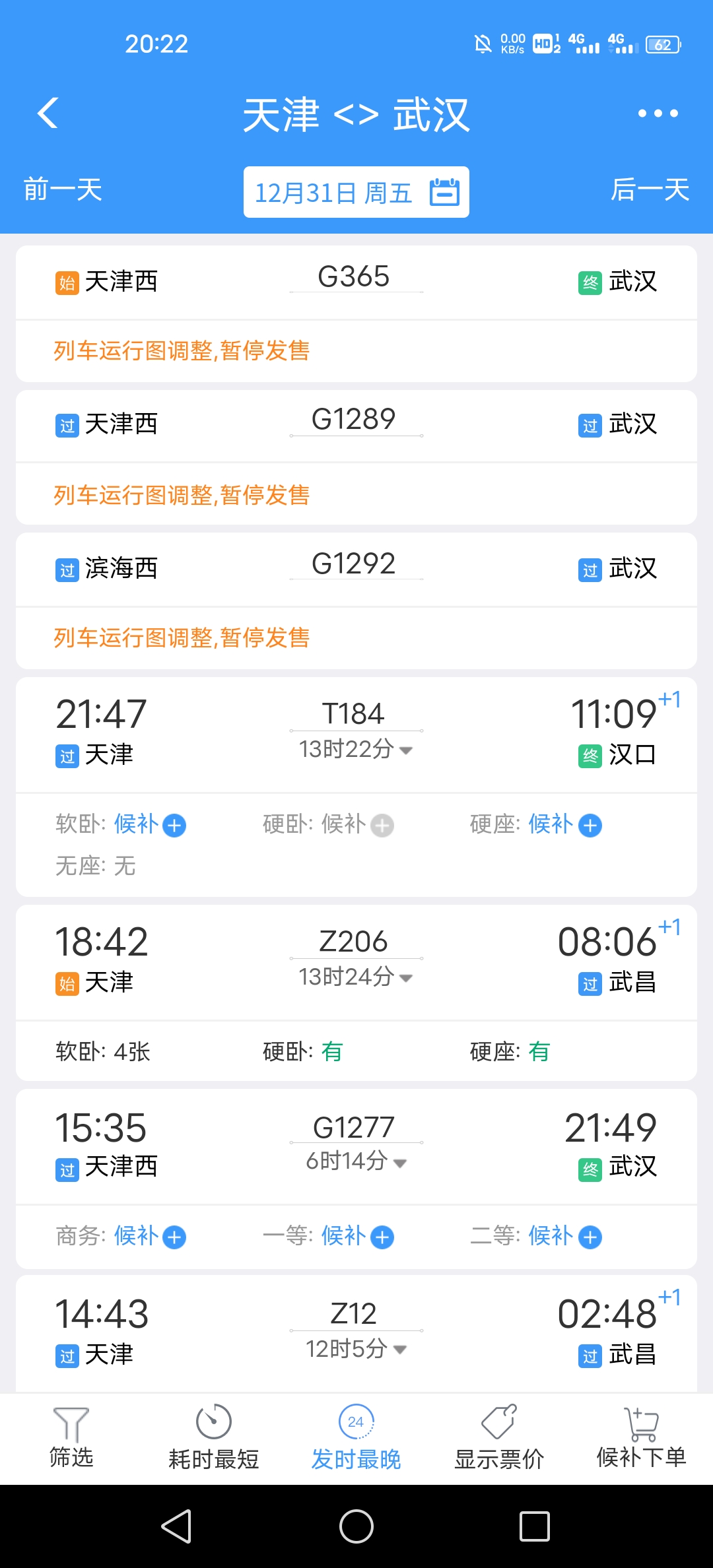Join 硬座 waitlist for train T184
713x1568 pixels.
click(565, 825)
